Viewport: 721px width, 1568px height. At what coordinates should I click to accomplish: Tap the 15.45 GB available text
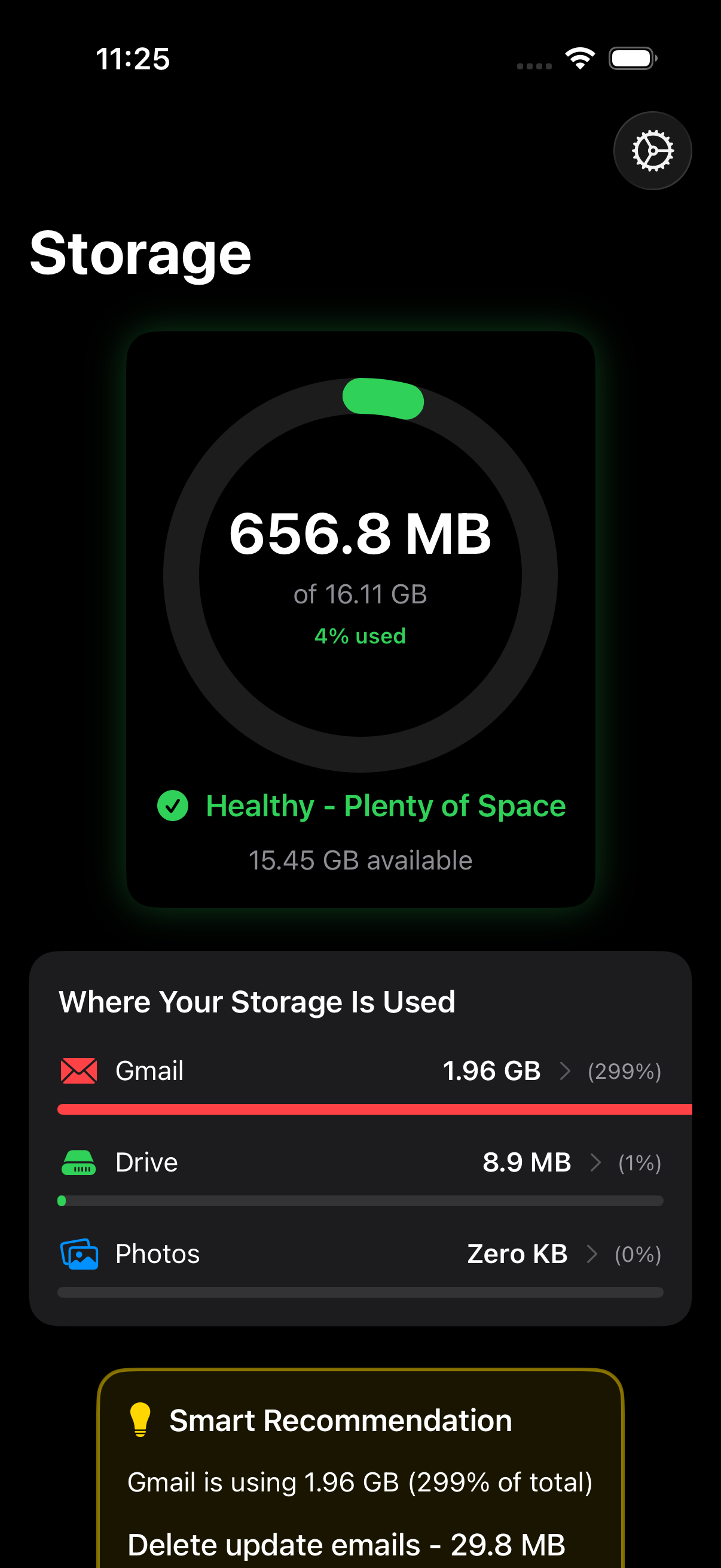click(x=360, y=860)
